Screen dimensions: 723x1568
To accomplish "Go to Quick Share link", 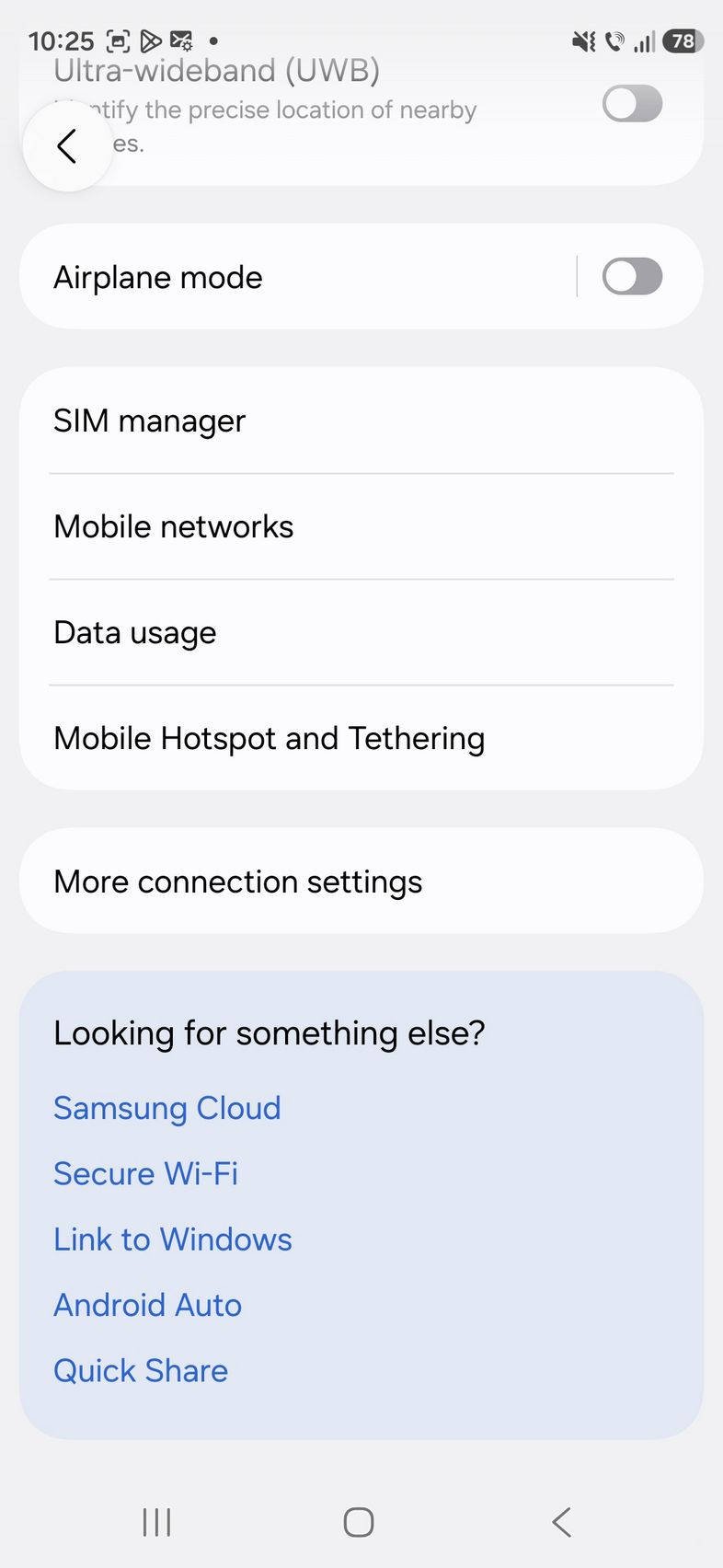I will pos(141,1370).
